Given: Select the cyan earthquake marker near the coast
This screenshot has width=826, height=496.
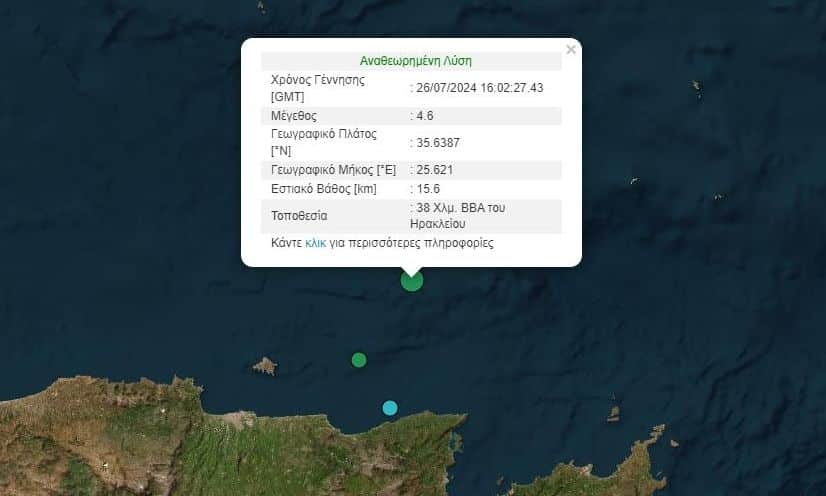Looking at the screenshot, I should point(390,407).
